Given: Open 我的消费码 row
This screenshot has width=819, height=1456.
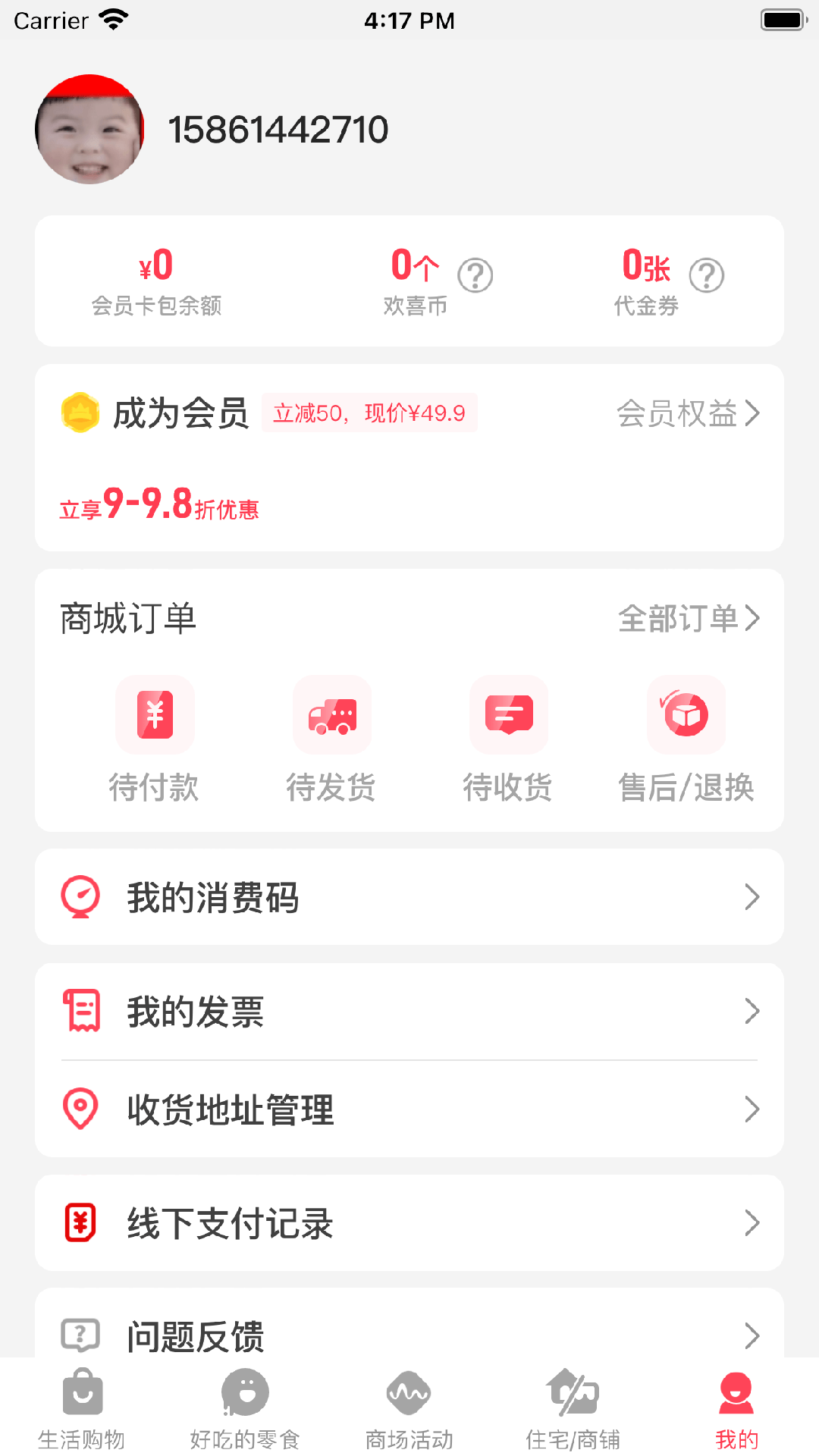Looking at the screenshot, I should click(x=409, y=897).
